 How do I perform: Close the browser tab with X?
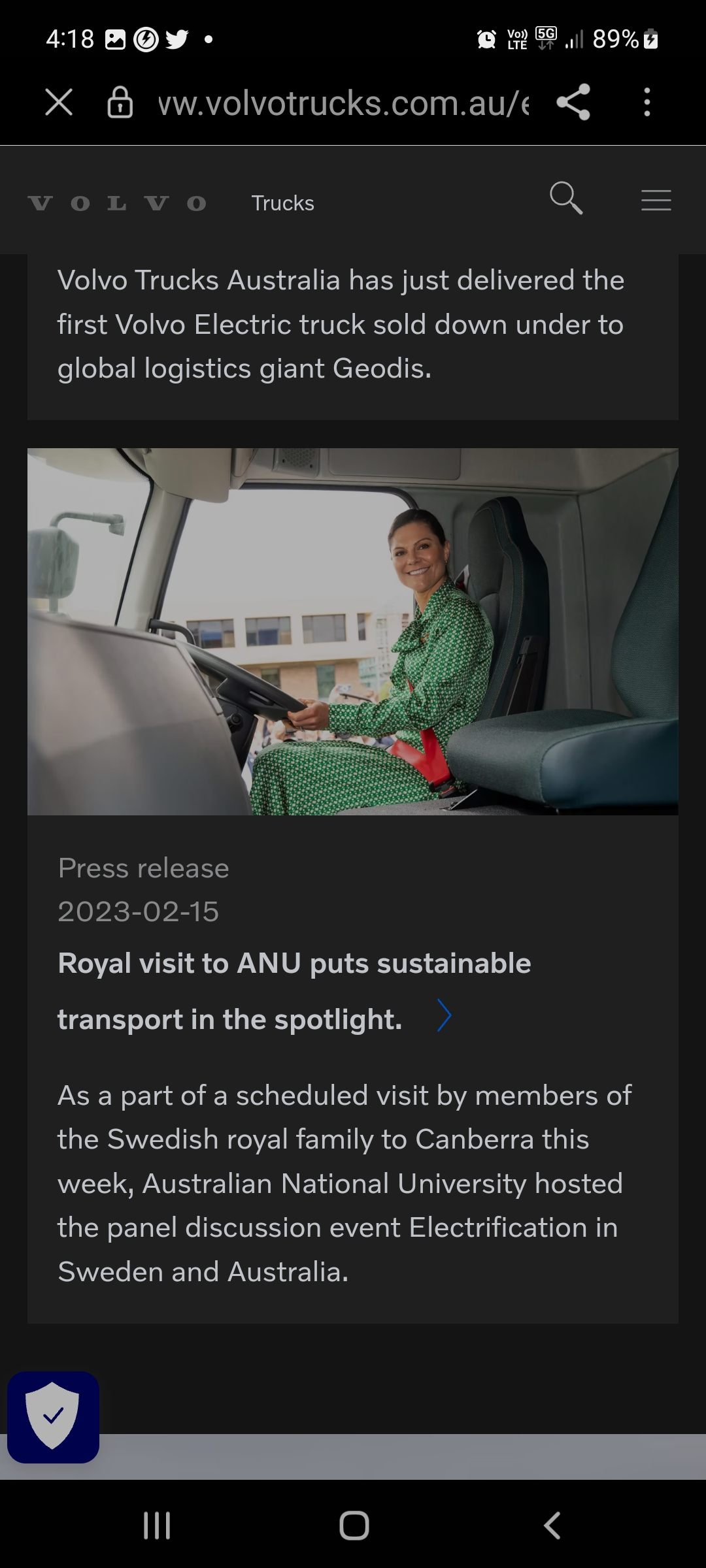click(59, 103)
